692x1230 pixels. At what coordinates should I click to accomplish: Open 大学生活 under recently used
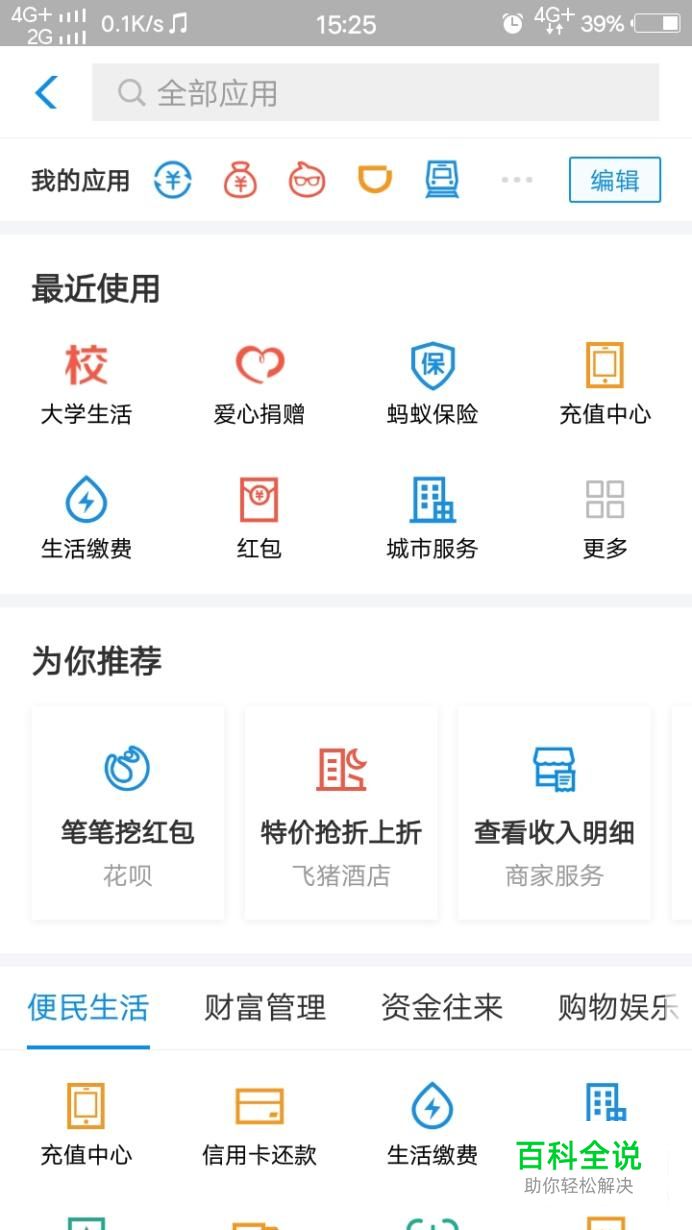tap(86, 384)
